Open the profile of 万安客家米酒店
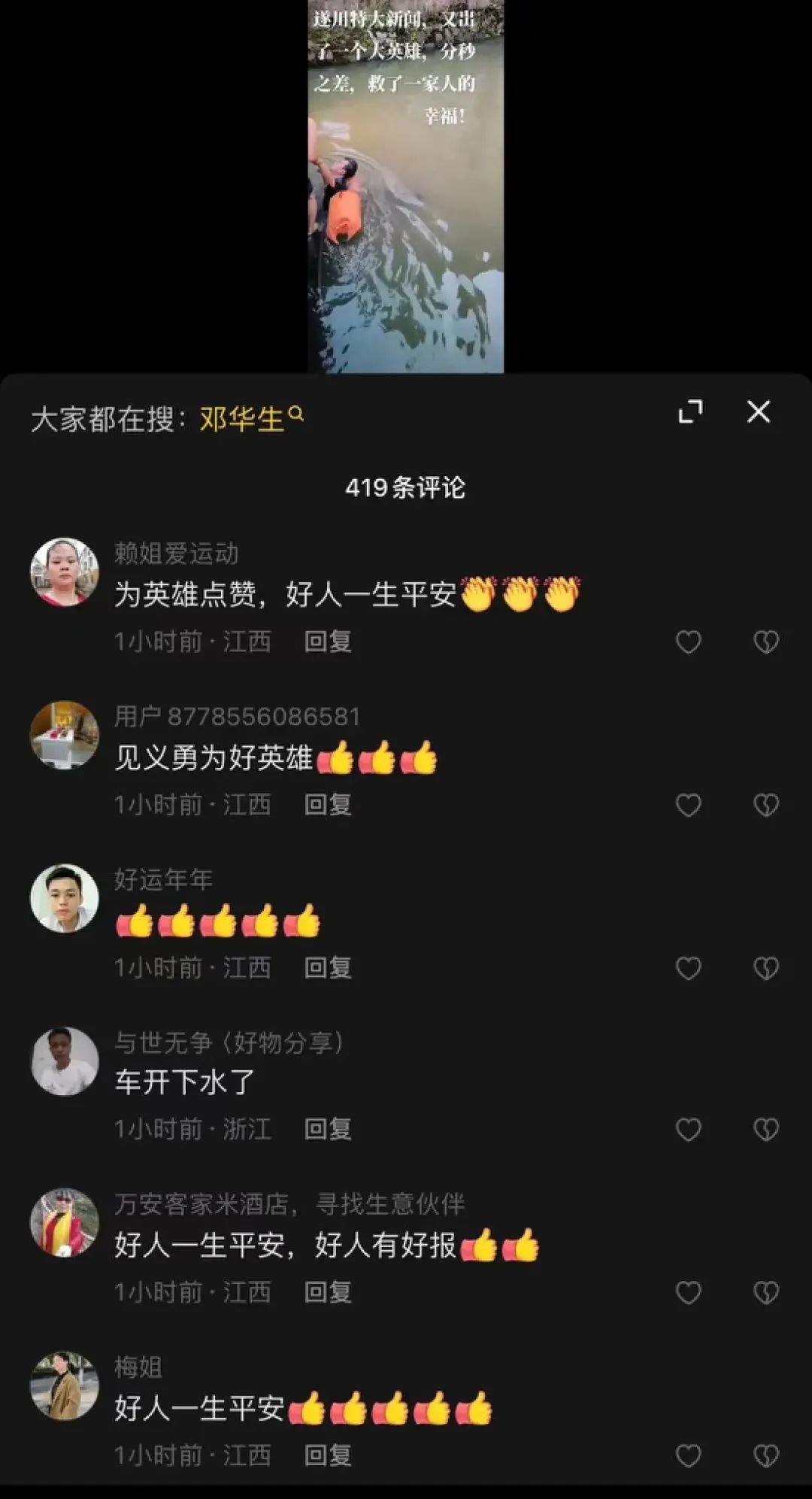The width and height of the screenshot is (812, 1499). tap(65, 1223)
